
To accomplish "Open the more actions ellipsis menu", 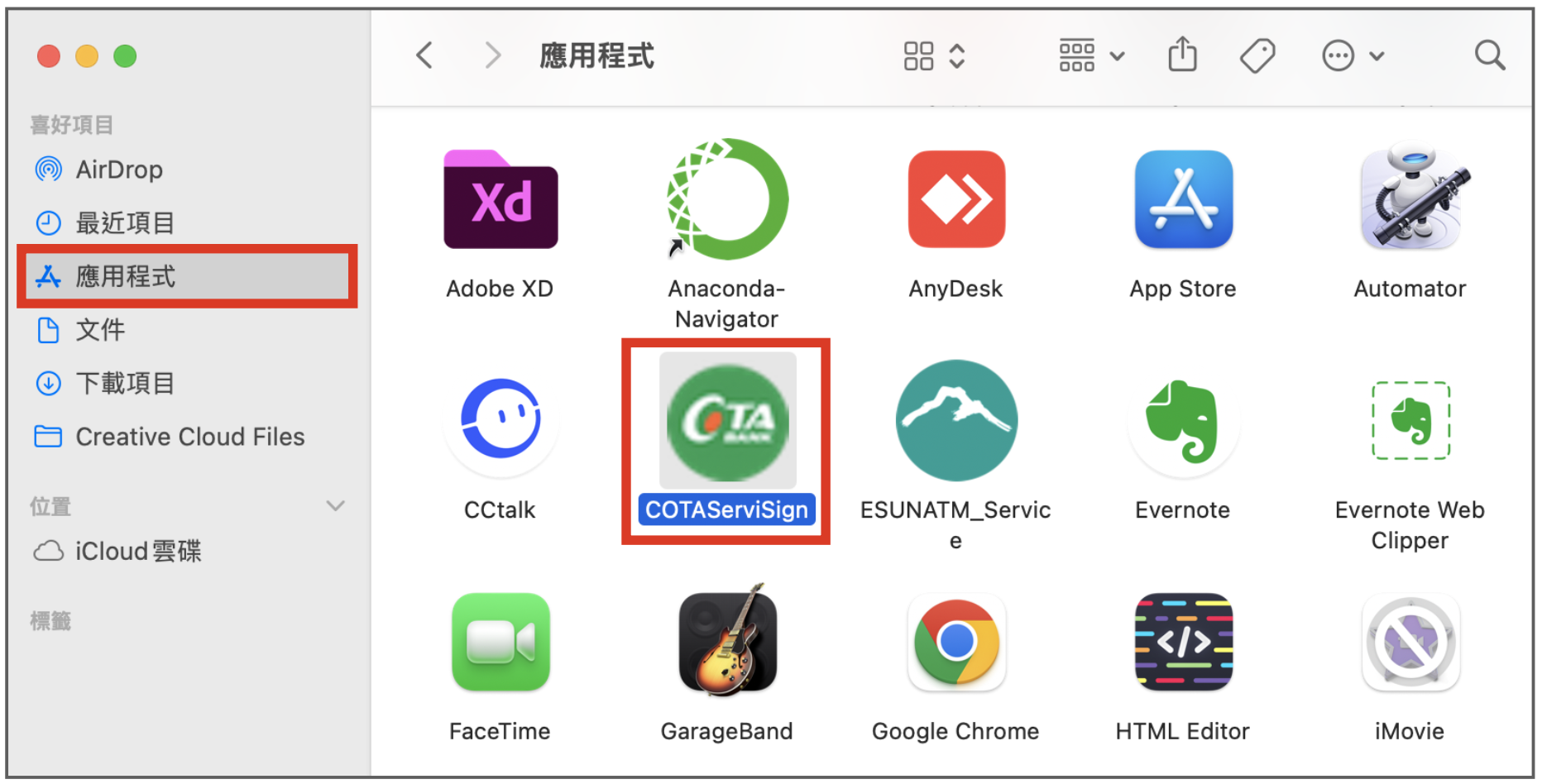I will pos(1352,56).
